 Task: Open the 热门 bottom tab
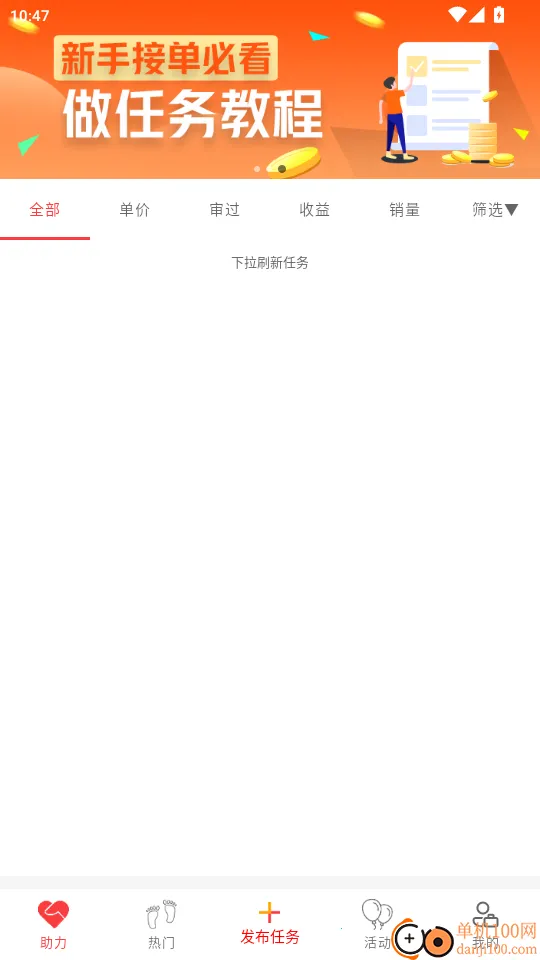[162, 924]
